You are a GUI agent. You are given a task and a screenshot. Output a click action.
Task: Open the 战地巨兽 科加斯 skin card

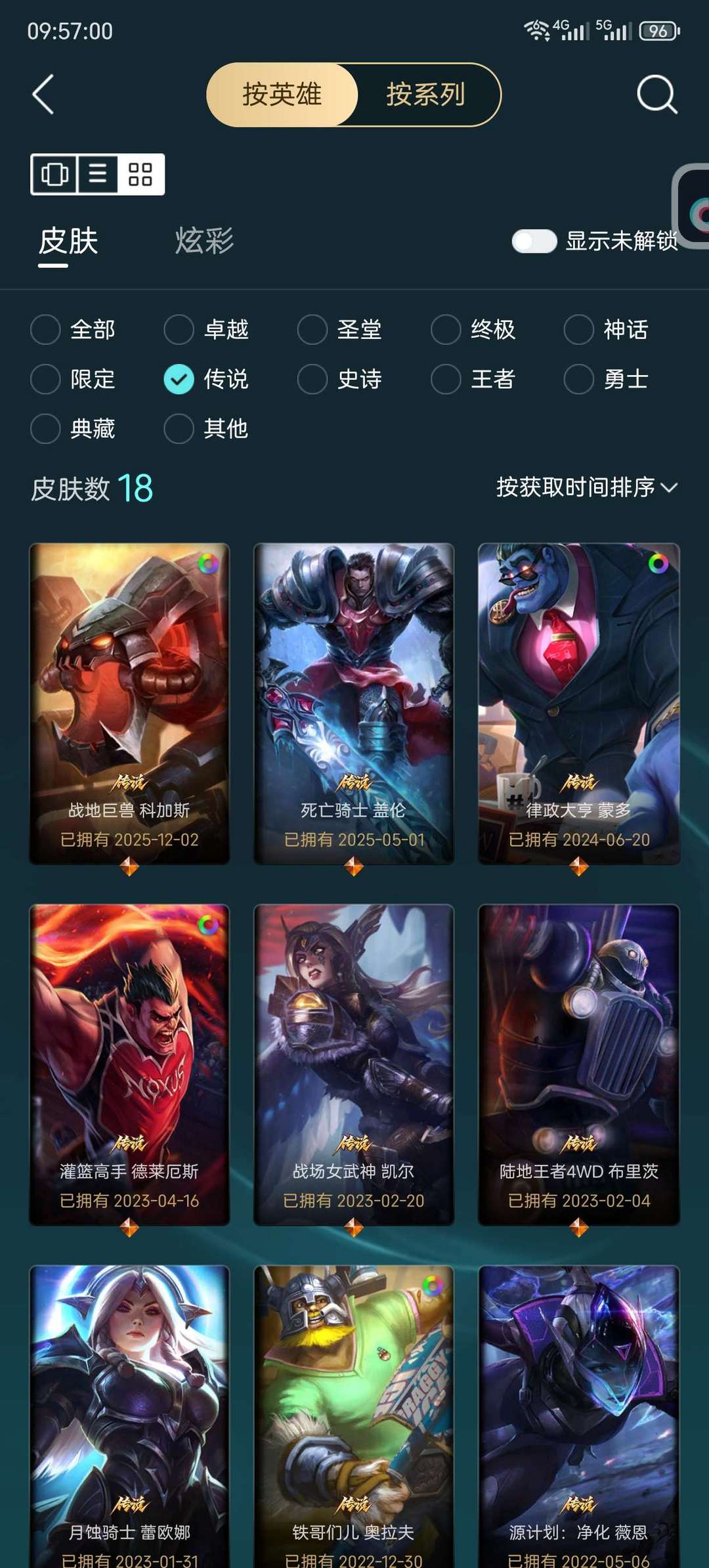tap(129, 703)
